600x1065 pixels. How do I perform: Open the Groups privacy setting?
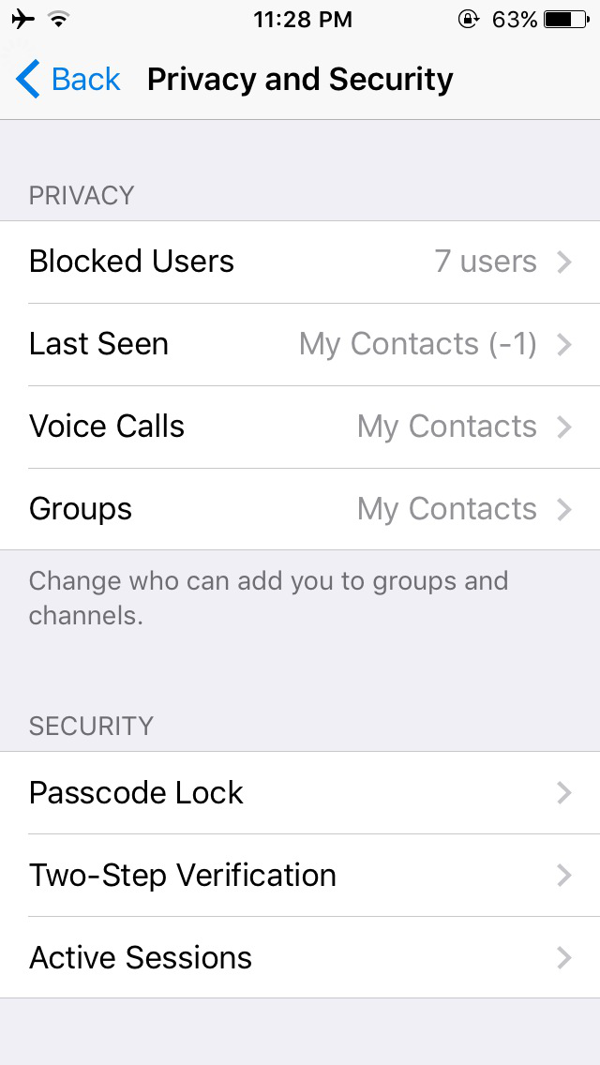pyautogui.click(x=300, y=509)
